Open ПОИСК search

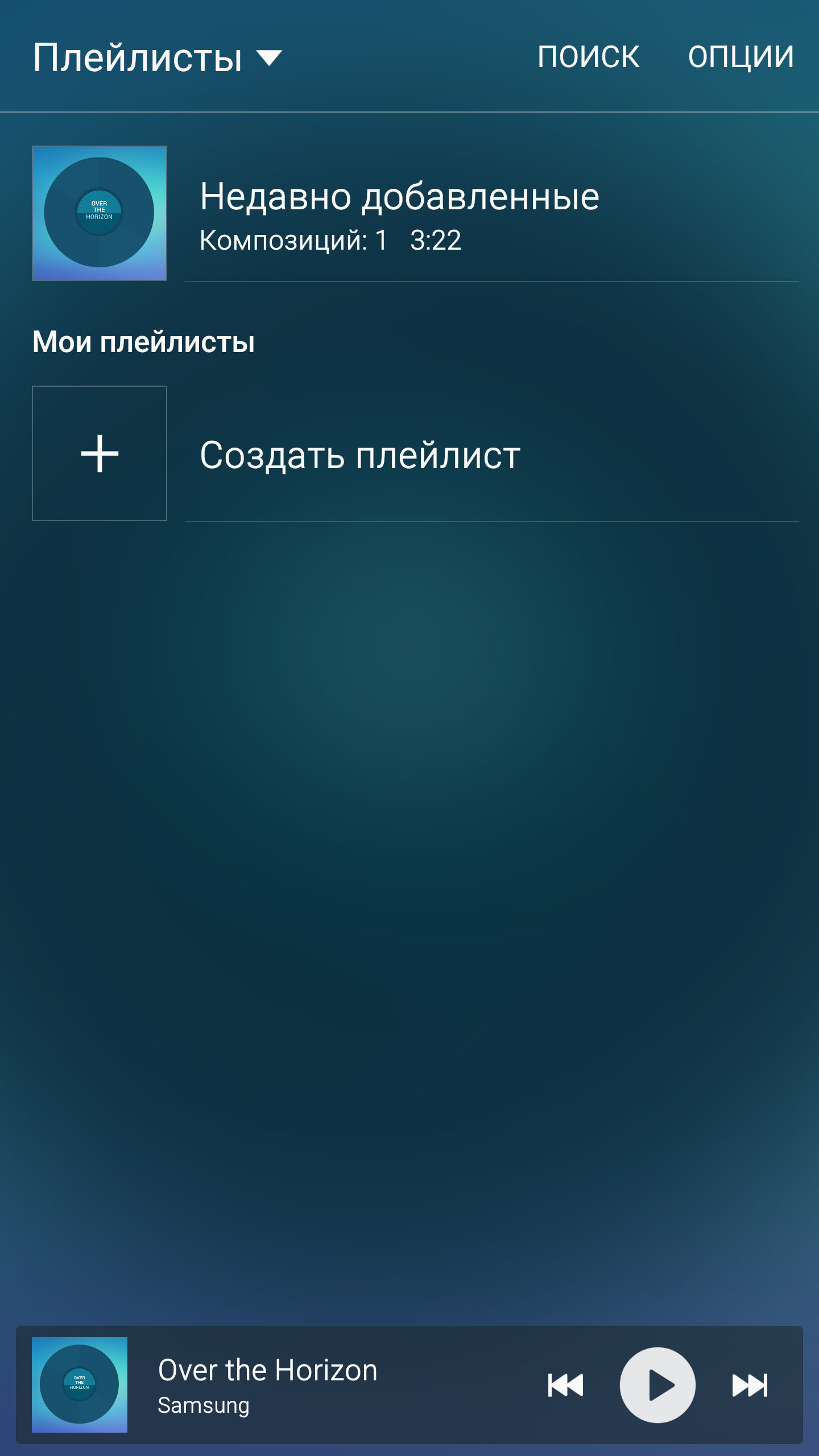[589, 56]
